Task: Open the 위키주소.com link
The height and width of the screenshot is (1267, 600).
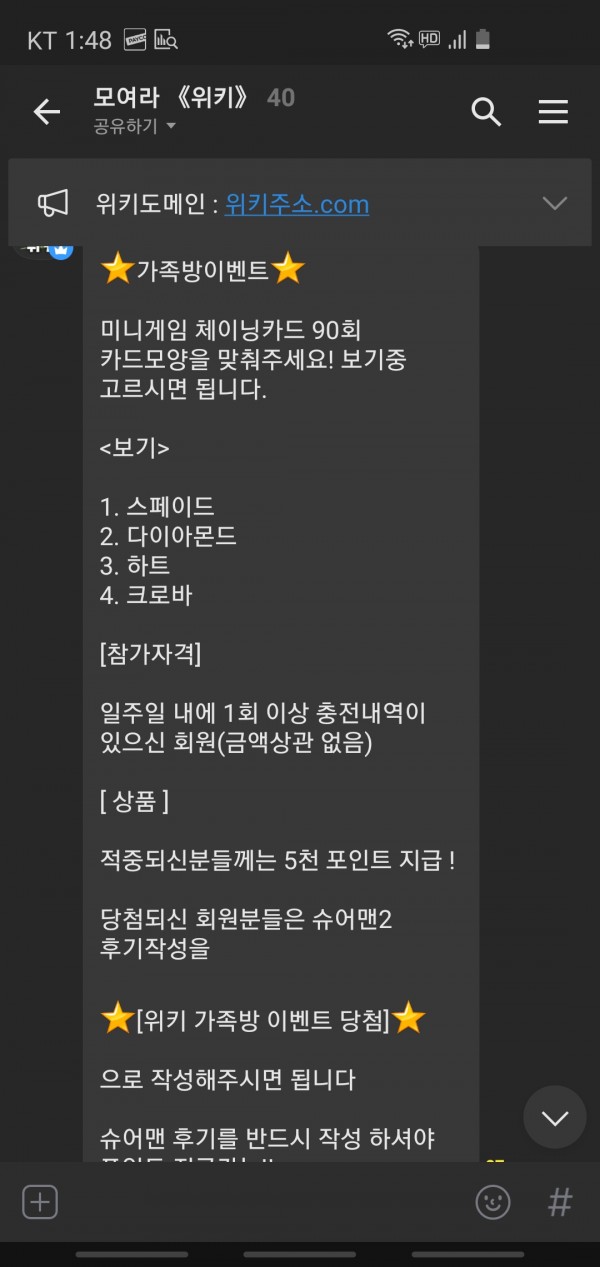Action: tap(297, 204)
